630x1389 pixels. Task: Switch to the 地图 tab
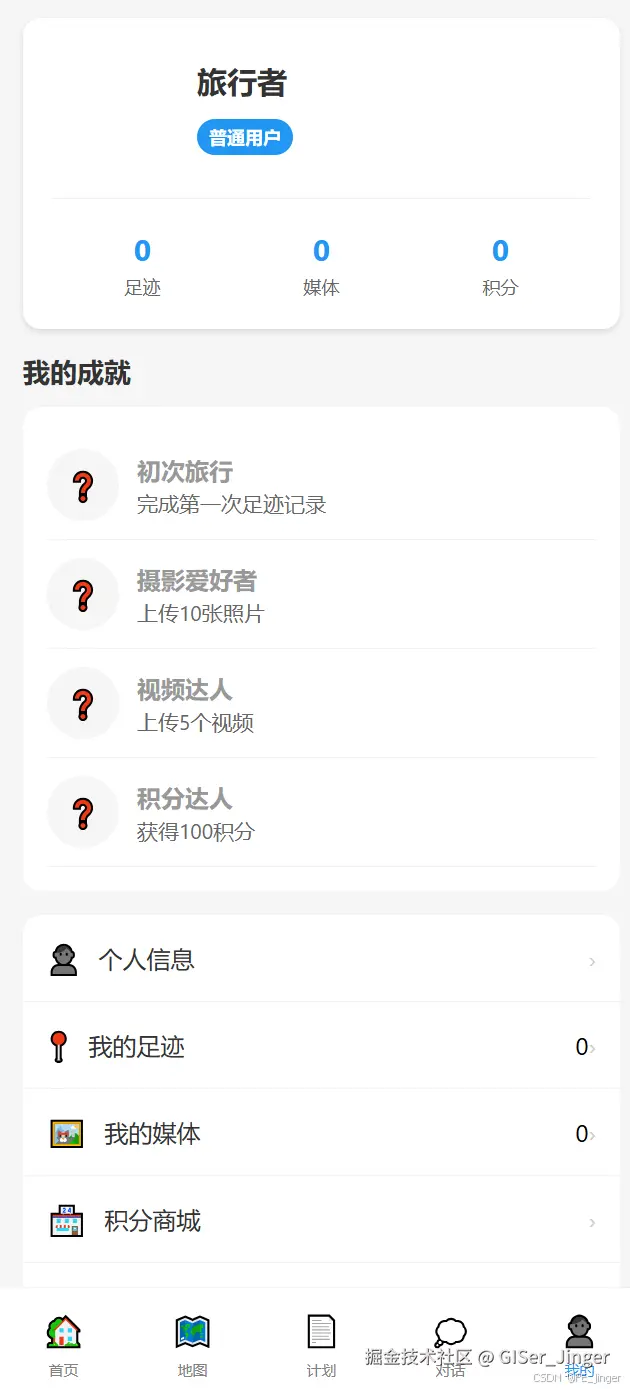tap(192, 1344)
